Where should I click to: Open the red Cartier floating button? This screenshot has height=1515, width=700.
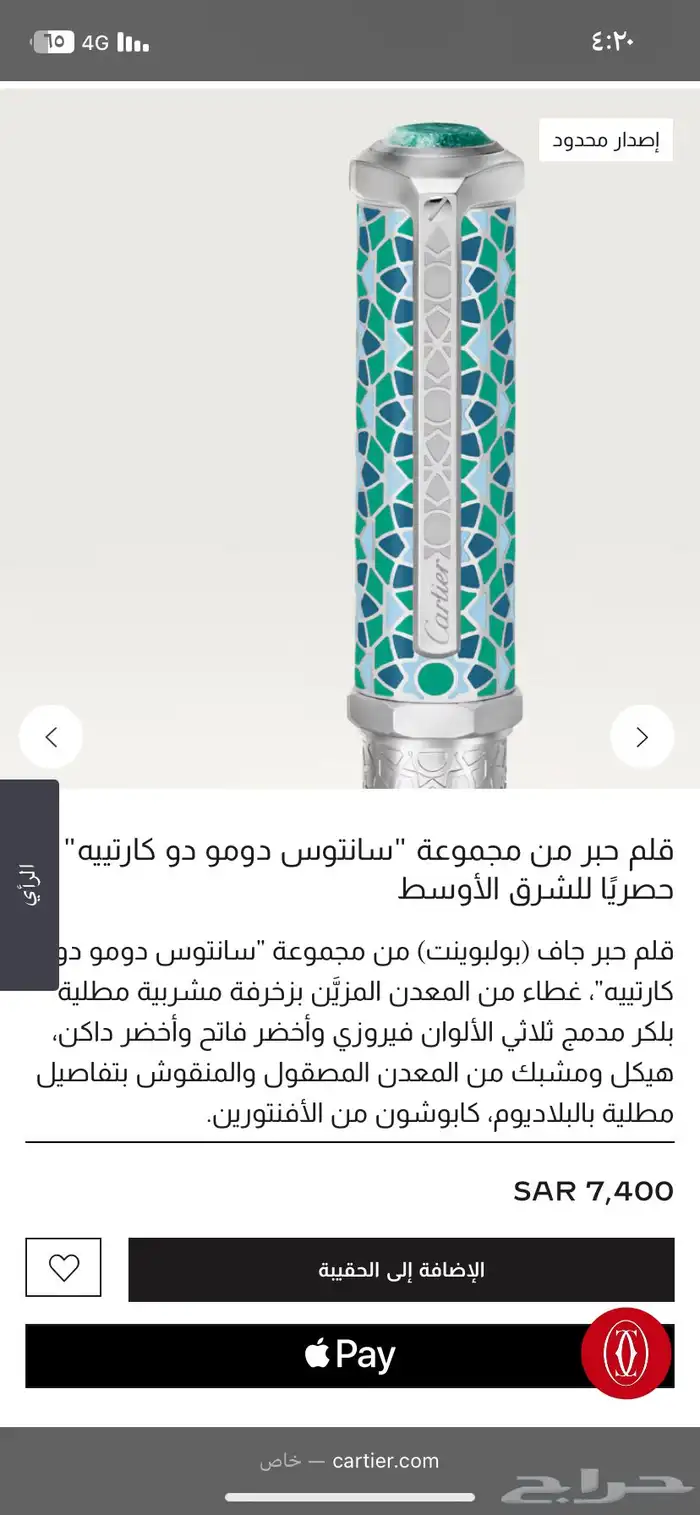tap(627, 1353)
